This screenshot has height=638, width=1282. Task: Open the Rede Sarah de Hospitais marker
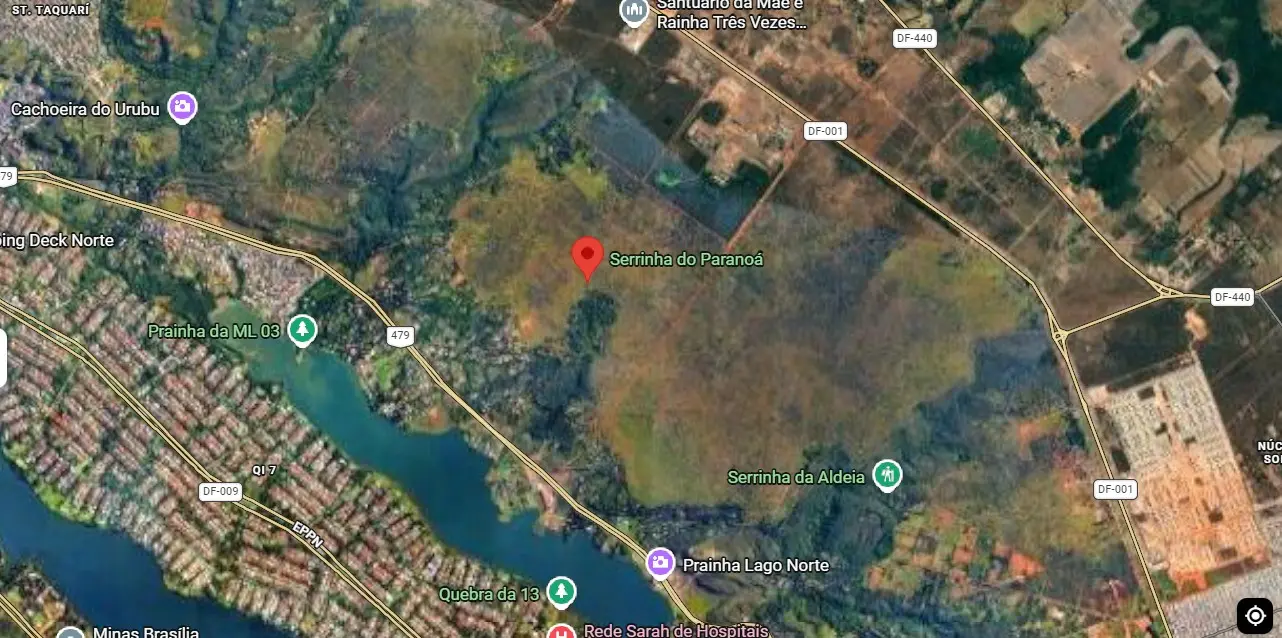coord(562,631)
